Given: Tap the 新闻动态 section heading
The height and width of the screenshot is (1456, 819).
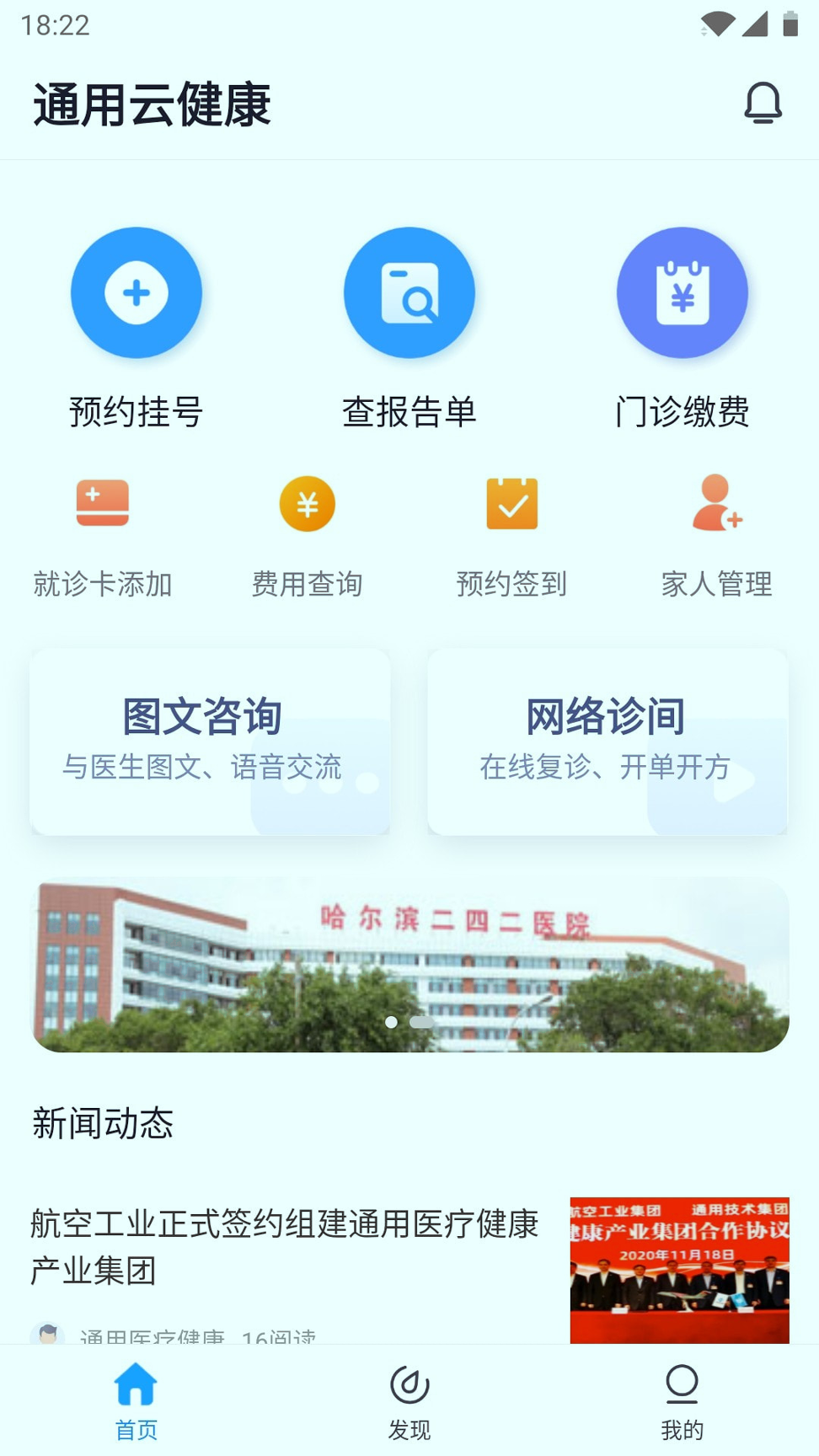Looking at the screenshot, I should tap(103, 1122).
